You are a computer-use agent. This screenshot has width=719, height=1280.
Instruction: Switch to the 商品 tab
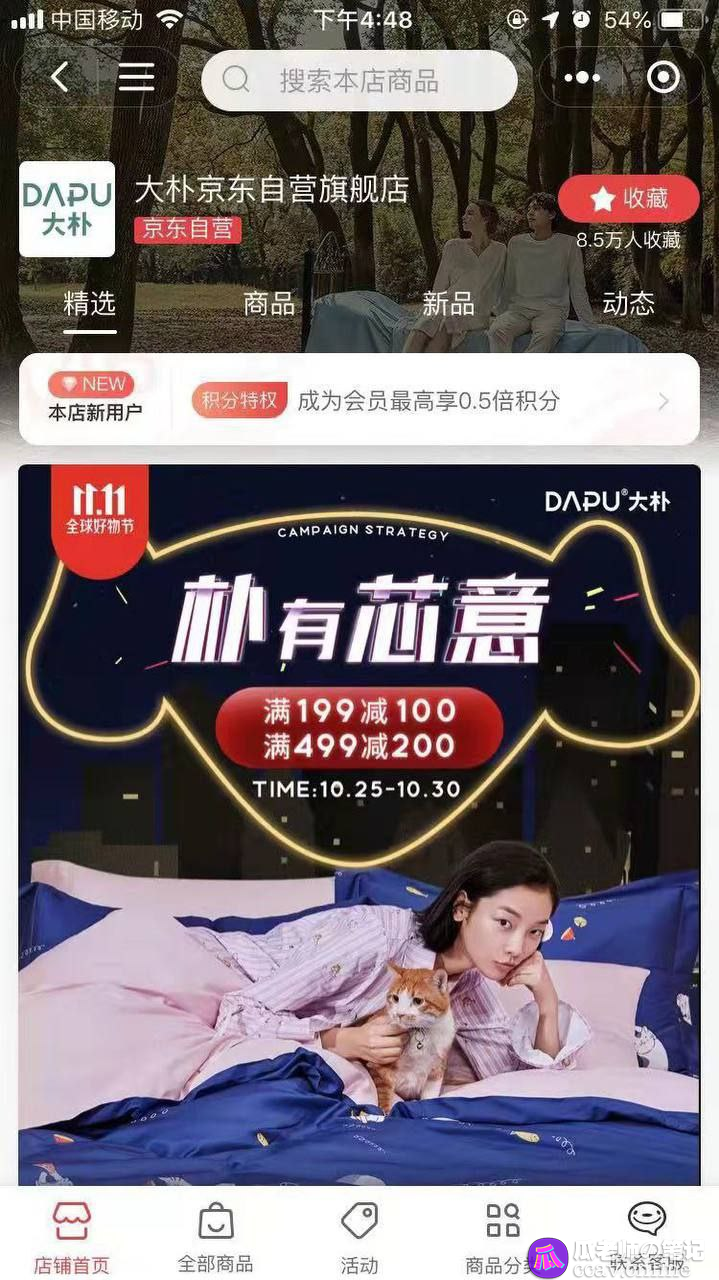click(x=269, y=303)
